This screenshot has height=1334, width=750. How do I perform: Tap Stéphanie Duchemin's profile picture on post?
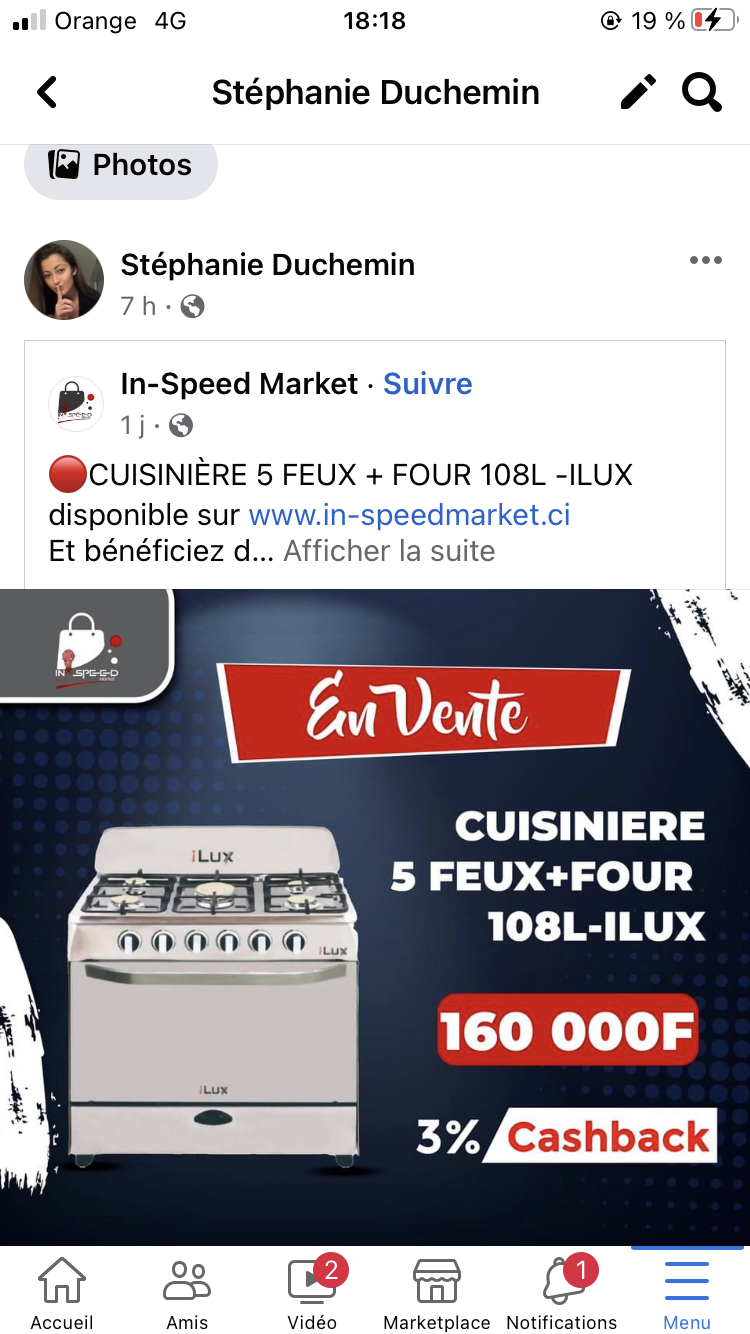[x=64, y=280]
